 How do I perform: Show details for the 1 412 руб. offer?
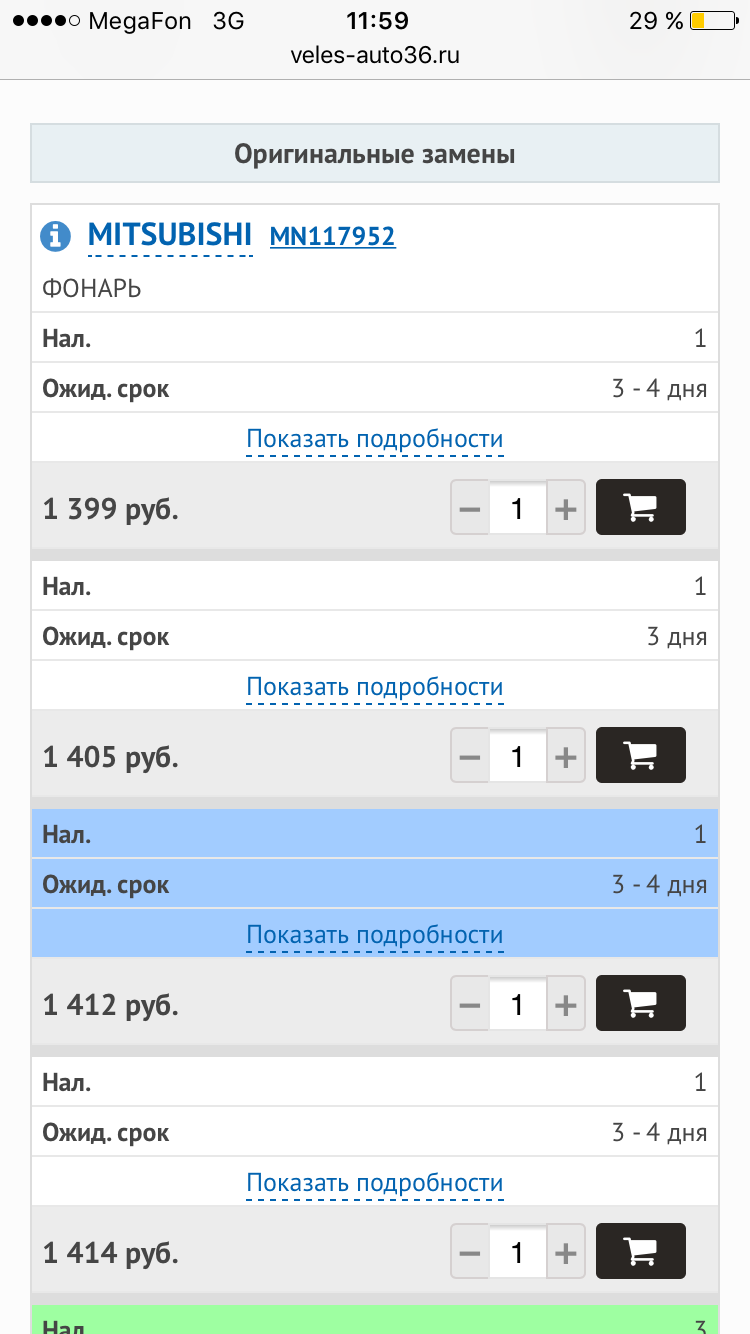click(374, 935)
